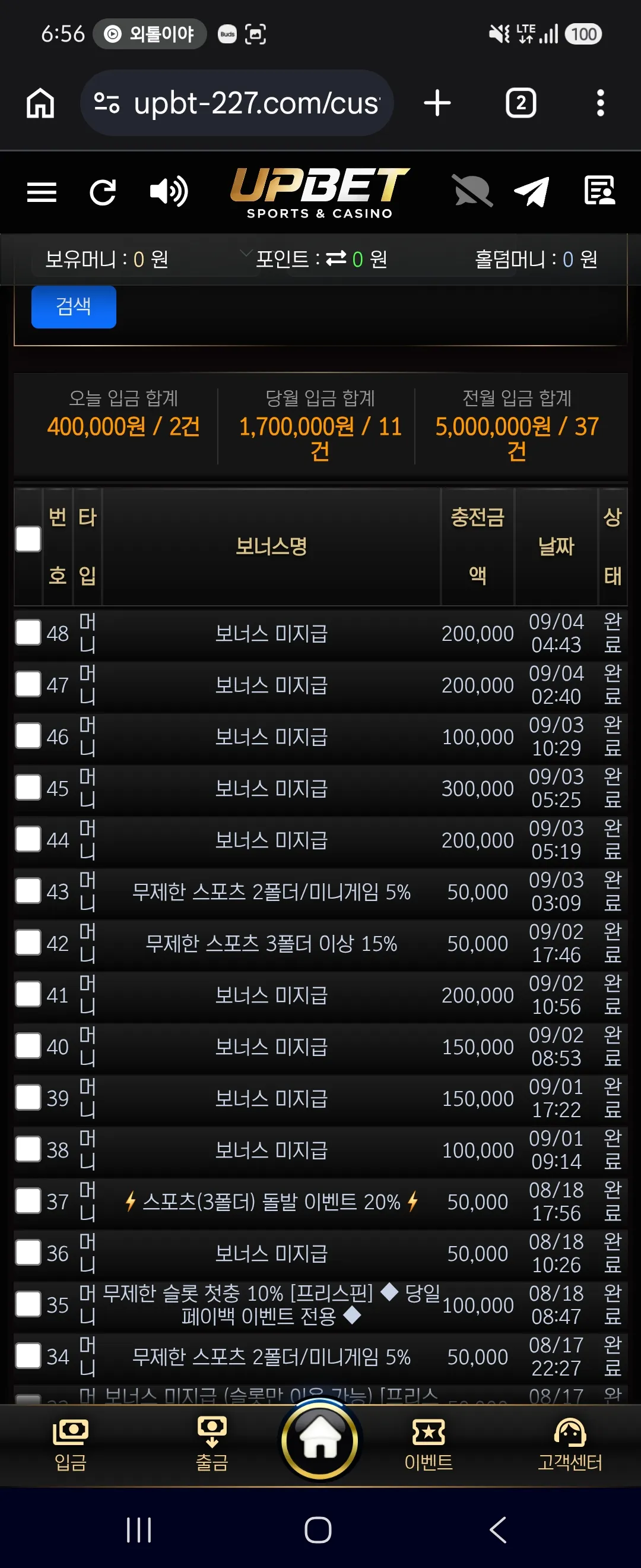641x1568 pixels.
Task: Convert points with the swap arrows
Action: [336, 259]
